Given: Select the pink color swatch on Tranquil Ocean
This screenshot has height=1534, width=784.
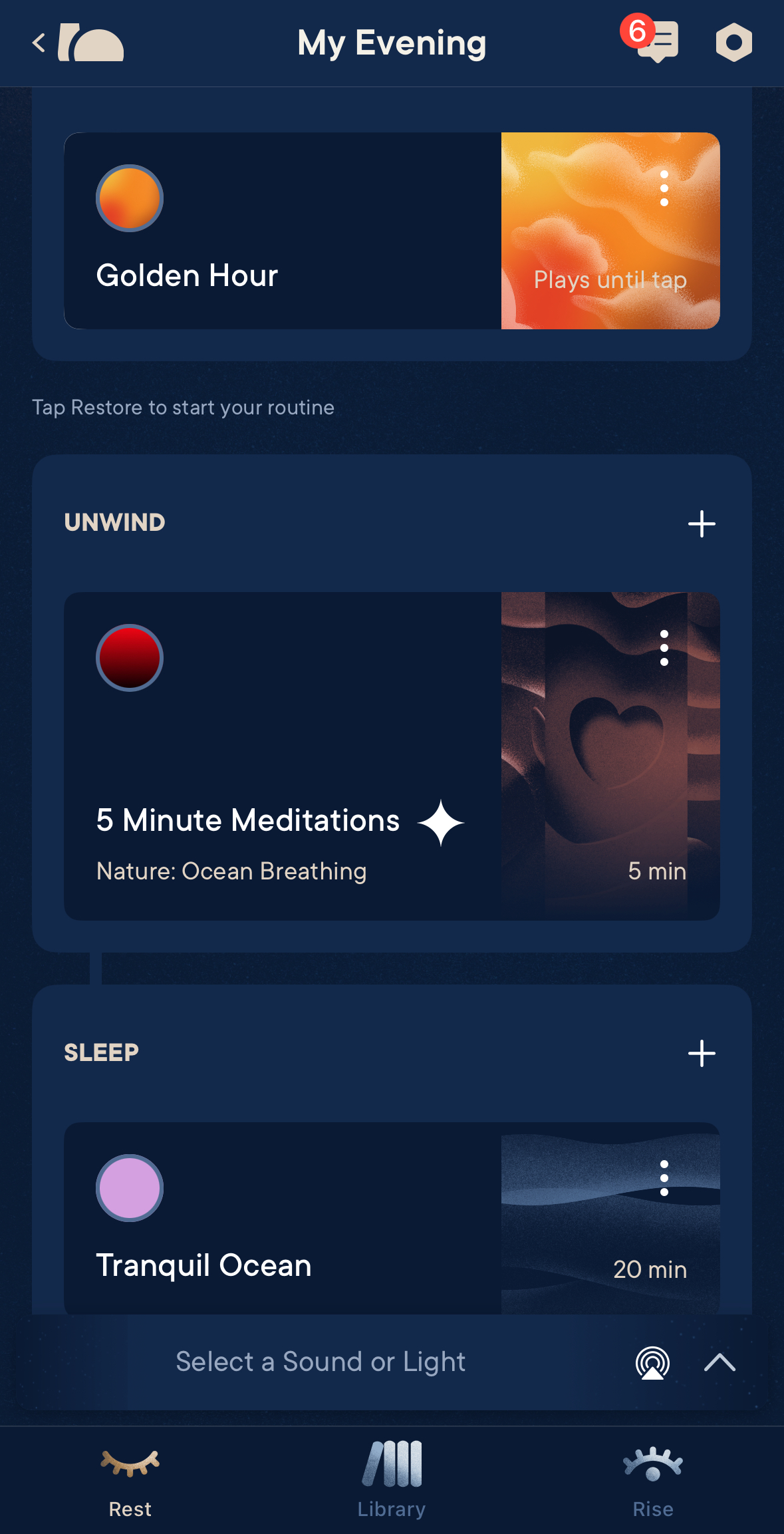Looking at the screenshot, I should pos(130,1188).
